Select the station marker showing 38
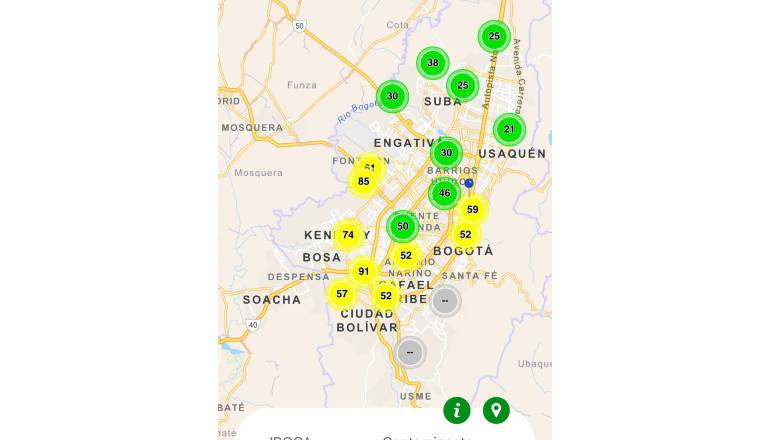This screenshot has height=440, width=770. (433, 63)
